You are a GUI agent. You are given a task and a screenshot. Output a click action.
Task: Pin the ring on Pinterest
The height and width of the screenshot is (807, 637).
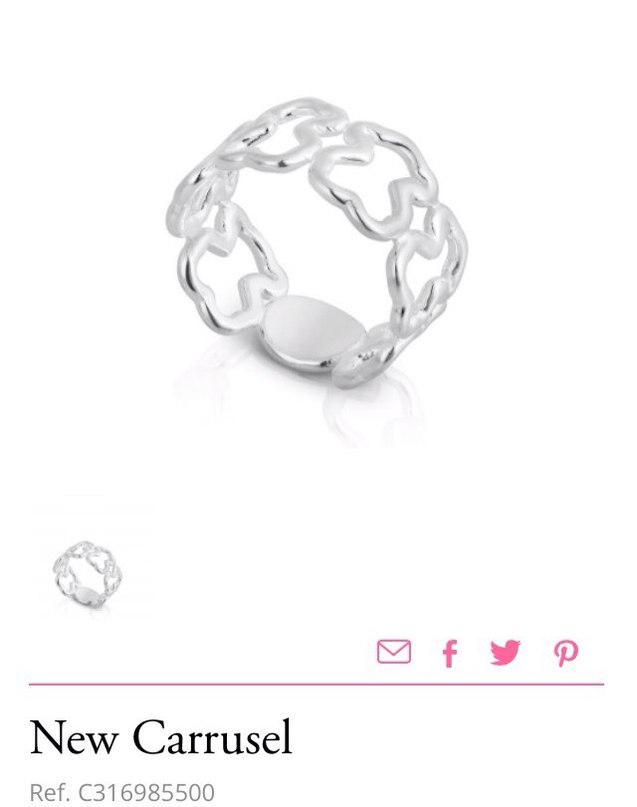(566, 654)
